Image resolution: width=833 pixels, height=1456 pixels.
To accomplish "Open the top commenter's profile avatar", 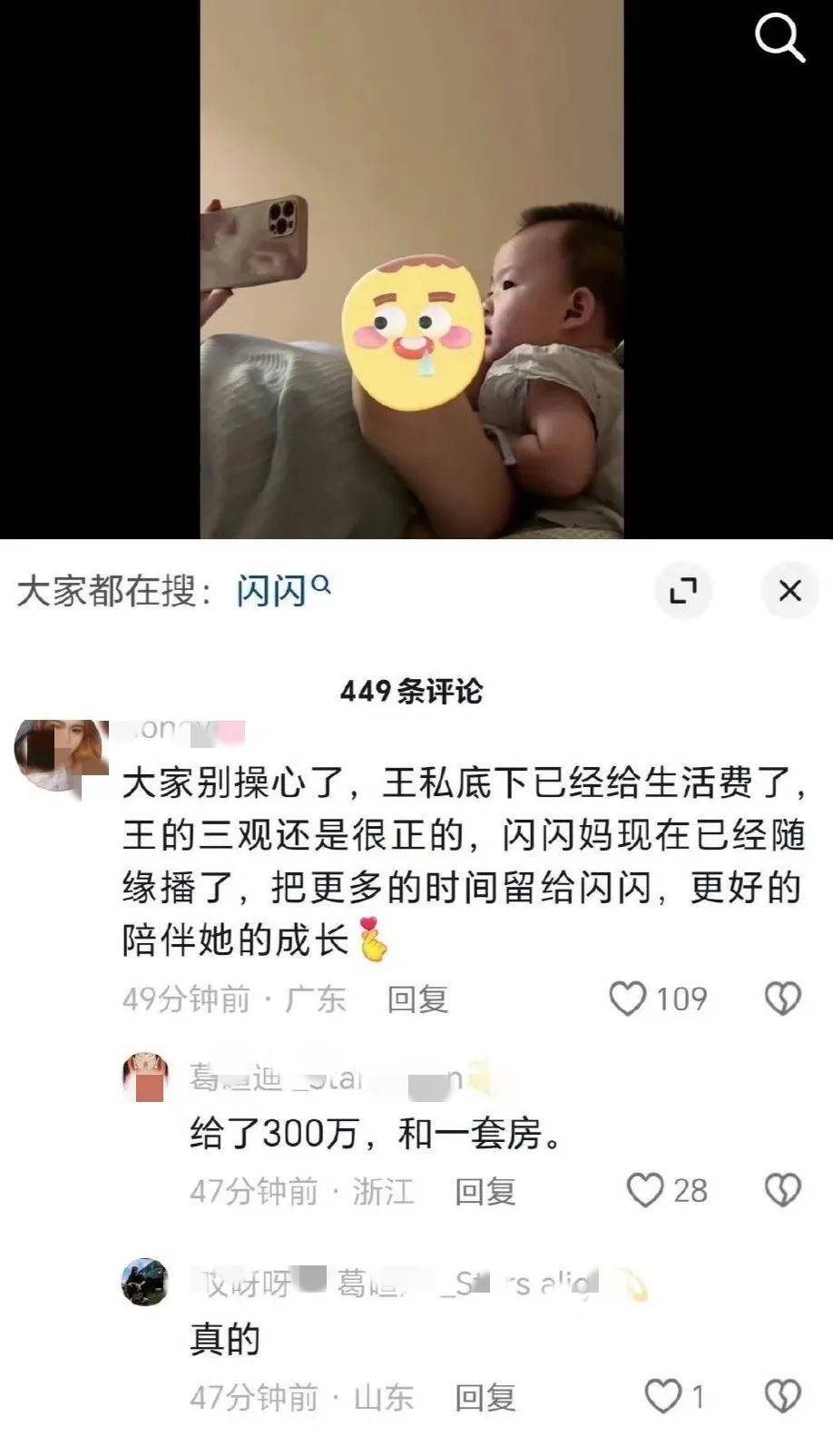I will click(x=60, y=755).
